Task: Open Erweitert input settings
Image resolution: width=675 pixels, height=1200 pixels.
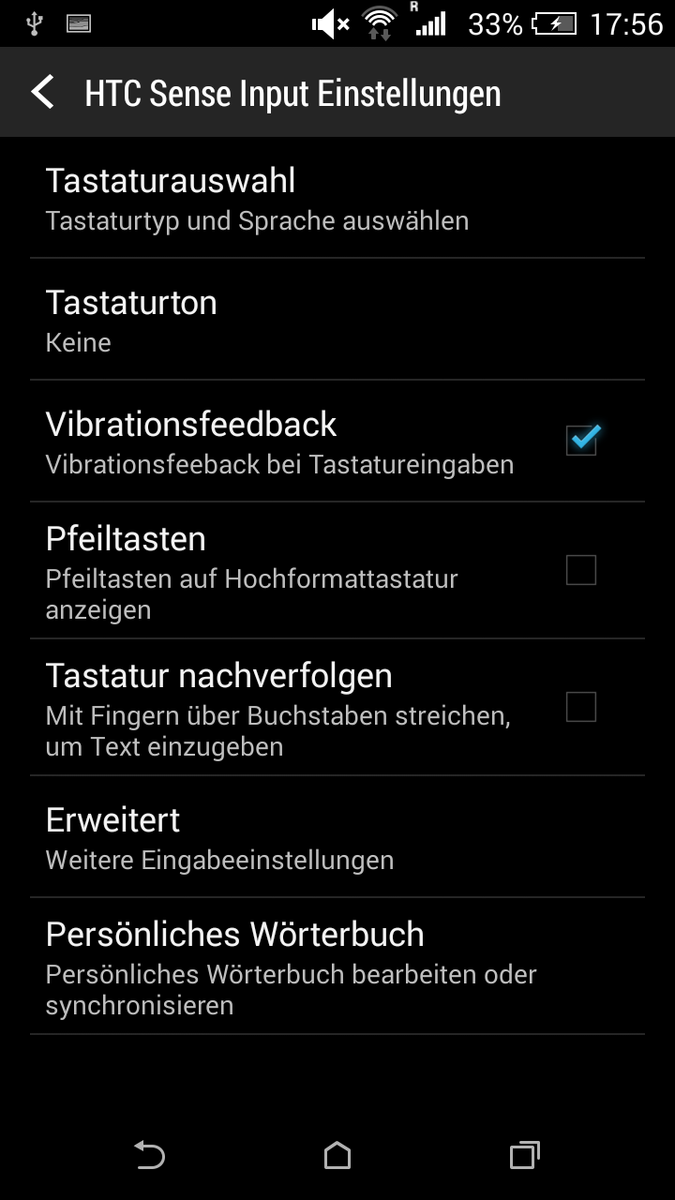Action: point(337,837)
